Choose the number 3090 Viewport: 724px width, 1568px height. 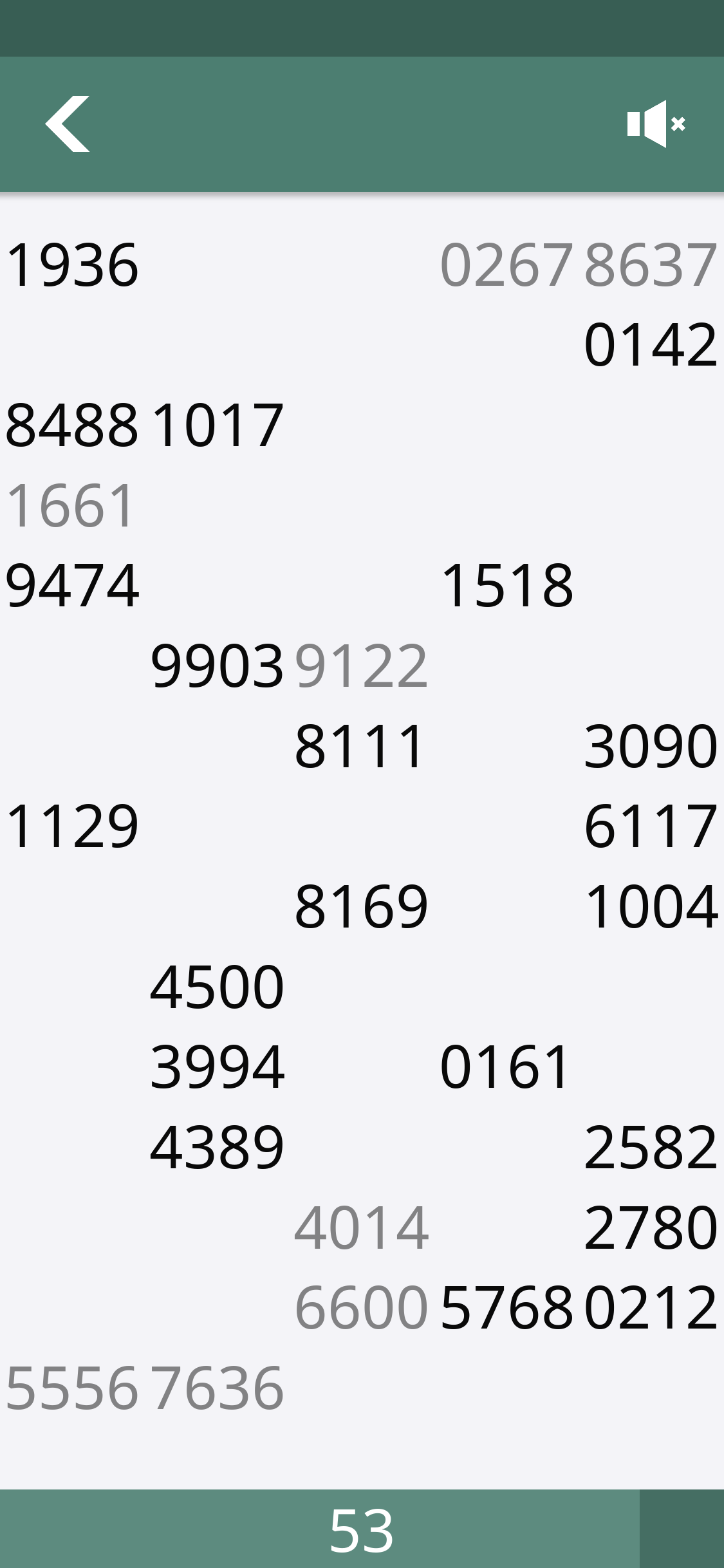[651, 746]
